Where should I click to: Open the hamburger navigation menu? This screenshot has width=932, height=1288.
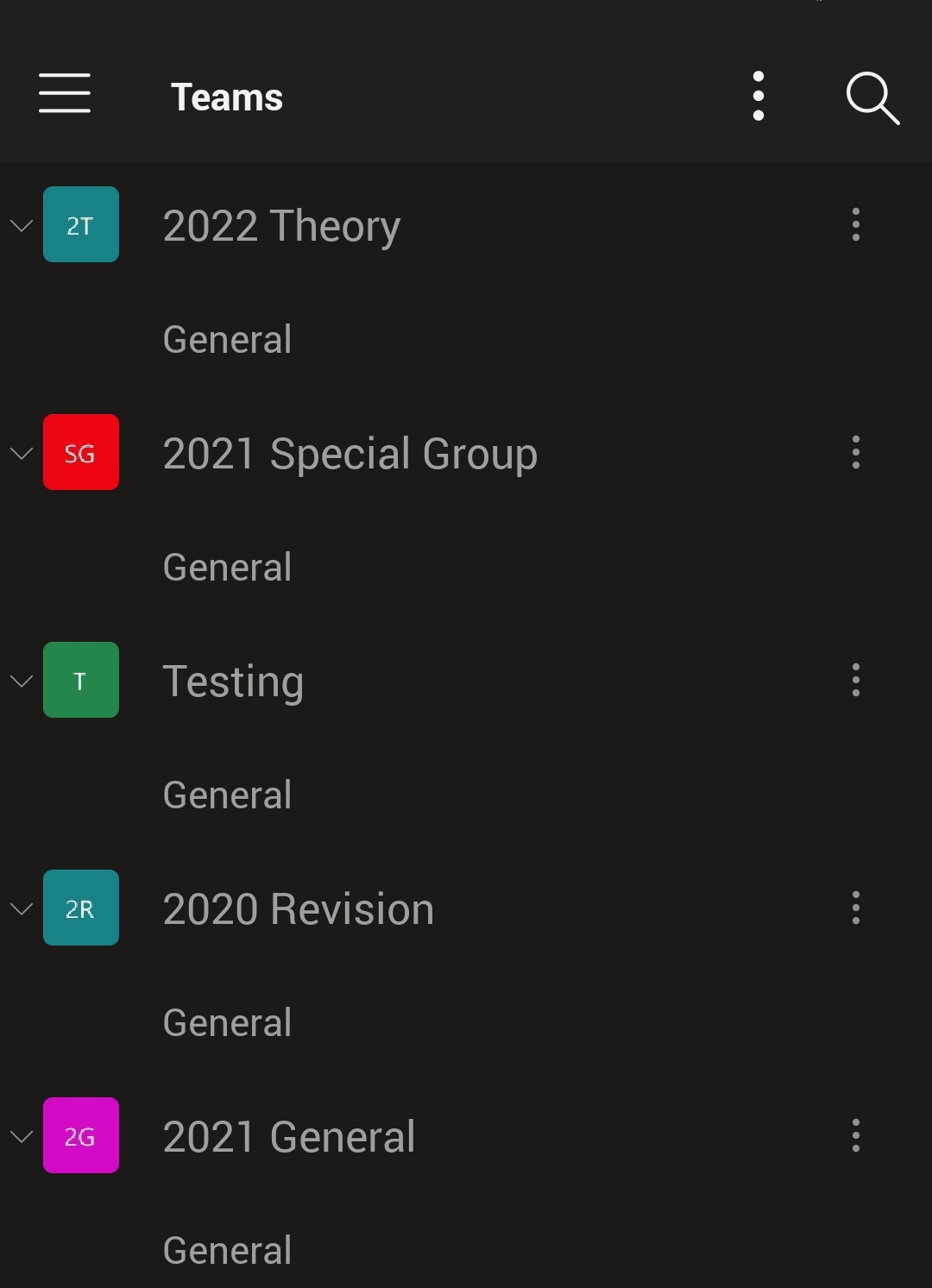[65, 95]
